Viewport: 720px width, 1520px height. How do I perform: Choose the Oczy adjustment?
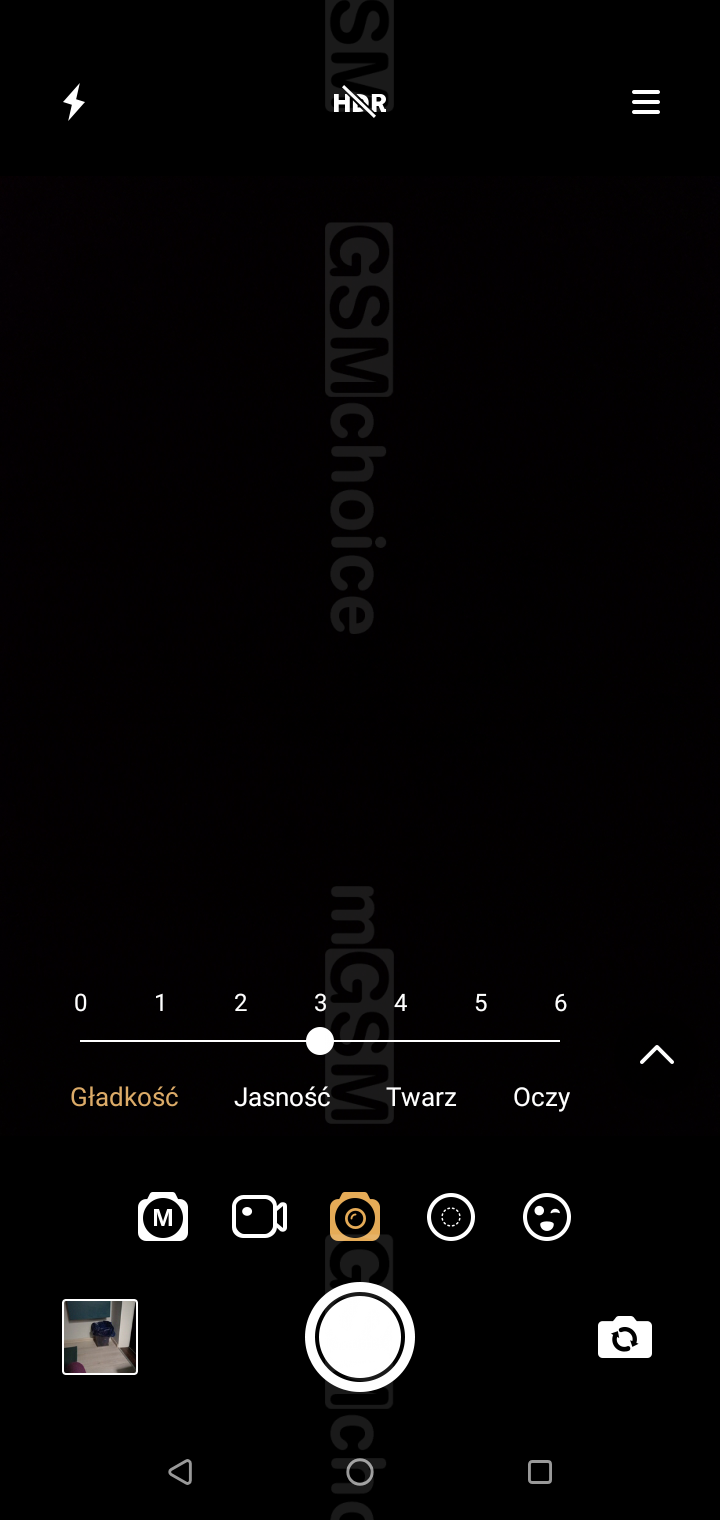(541, 1097)
